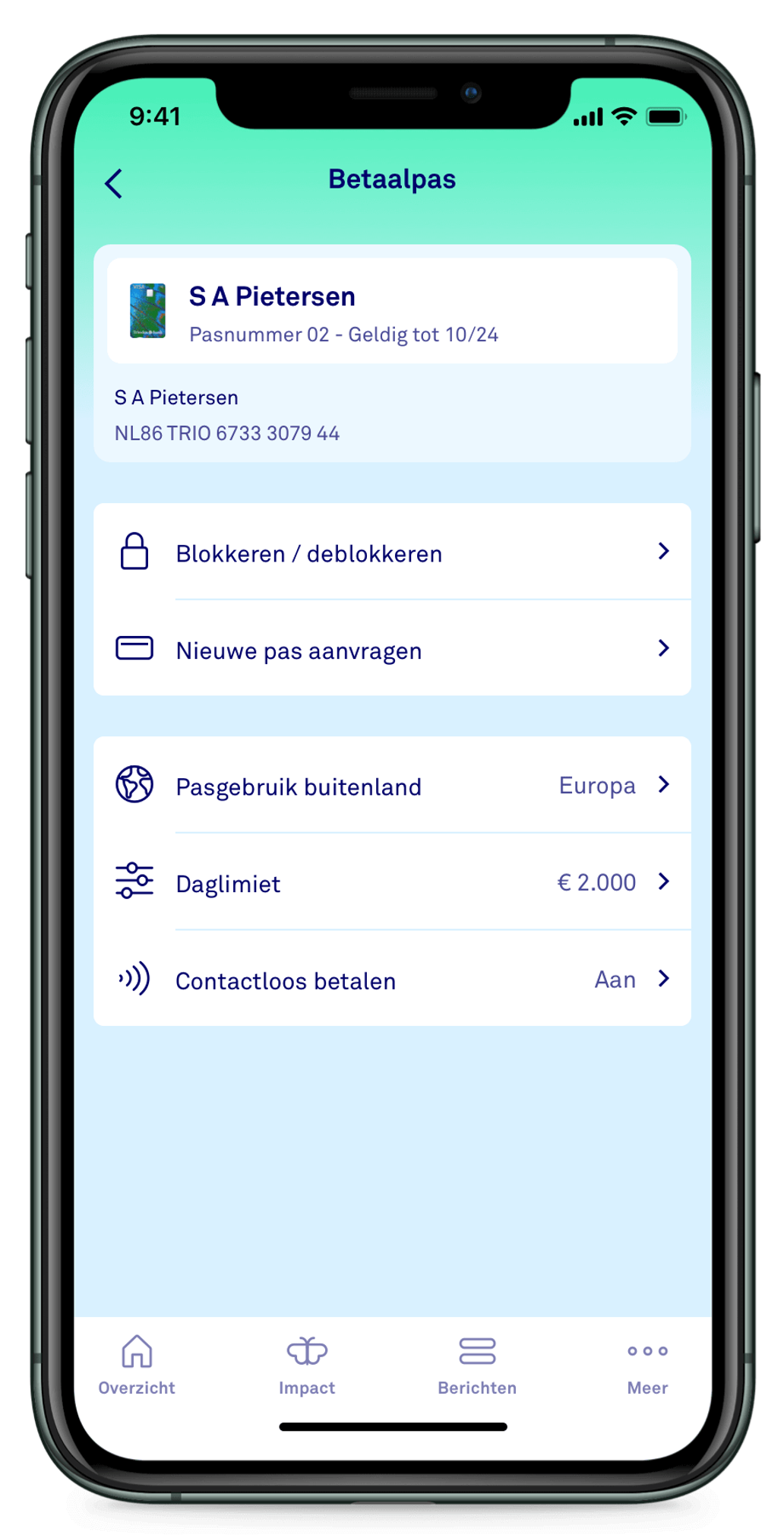Screen dimensions: 784x1535
Task: Select Nieuwe pas aanvragen
Action: pos(392,648)
